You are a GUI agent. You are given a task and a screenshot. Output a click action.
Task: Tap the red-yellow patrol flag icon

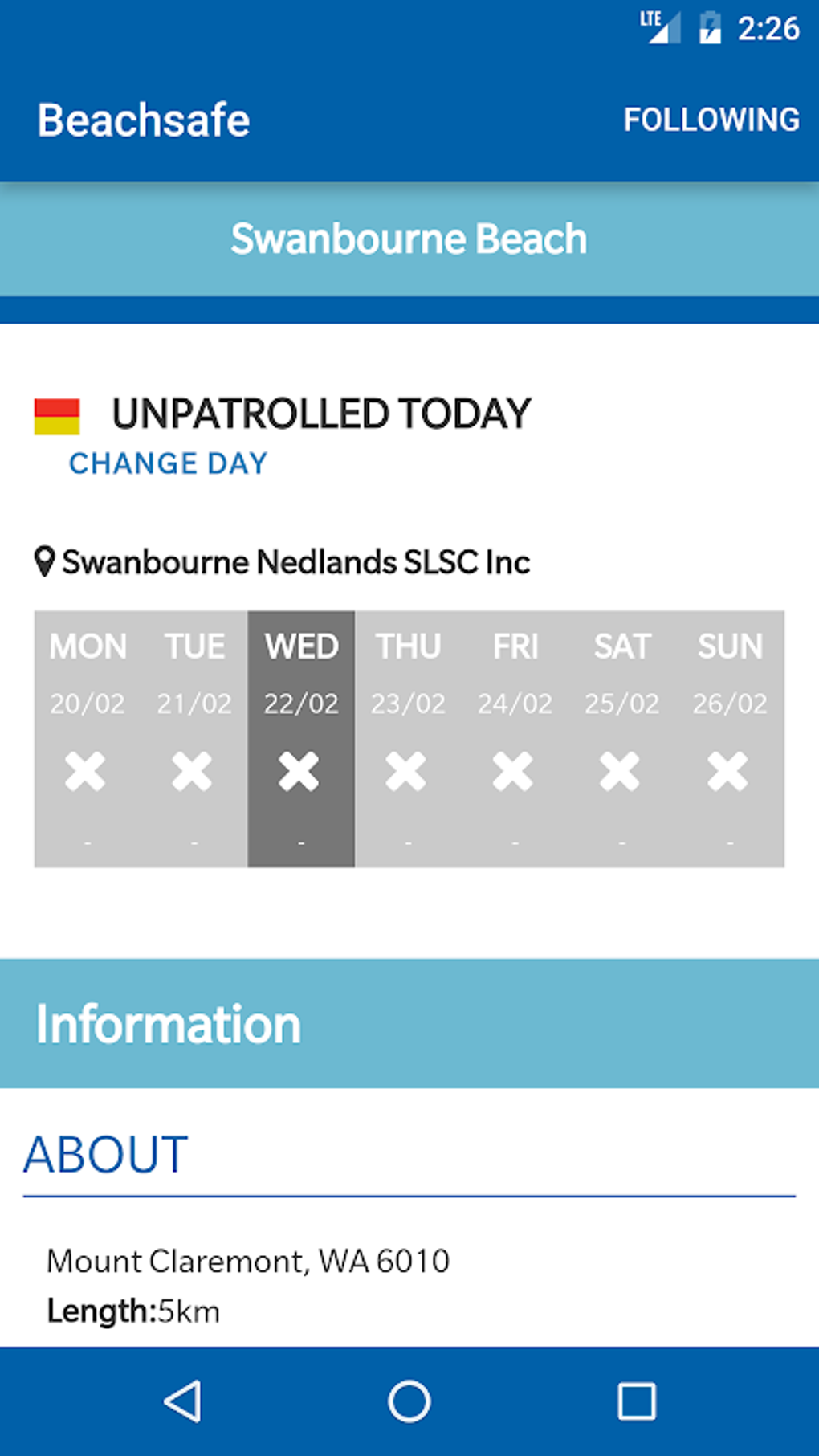[x=59, y=413]
